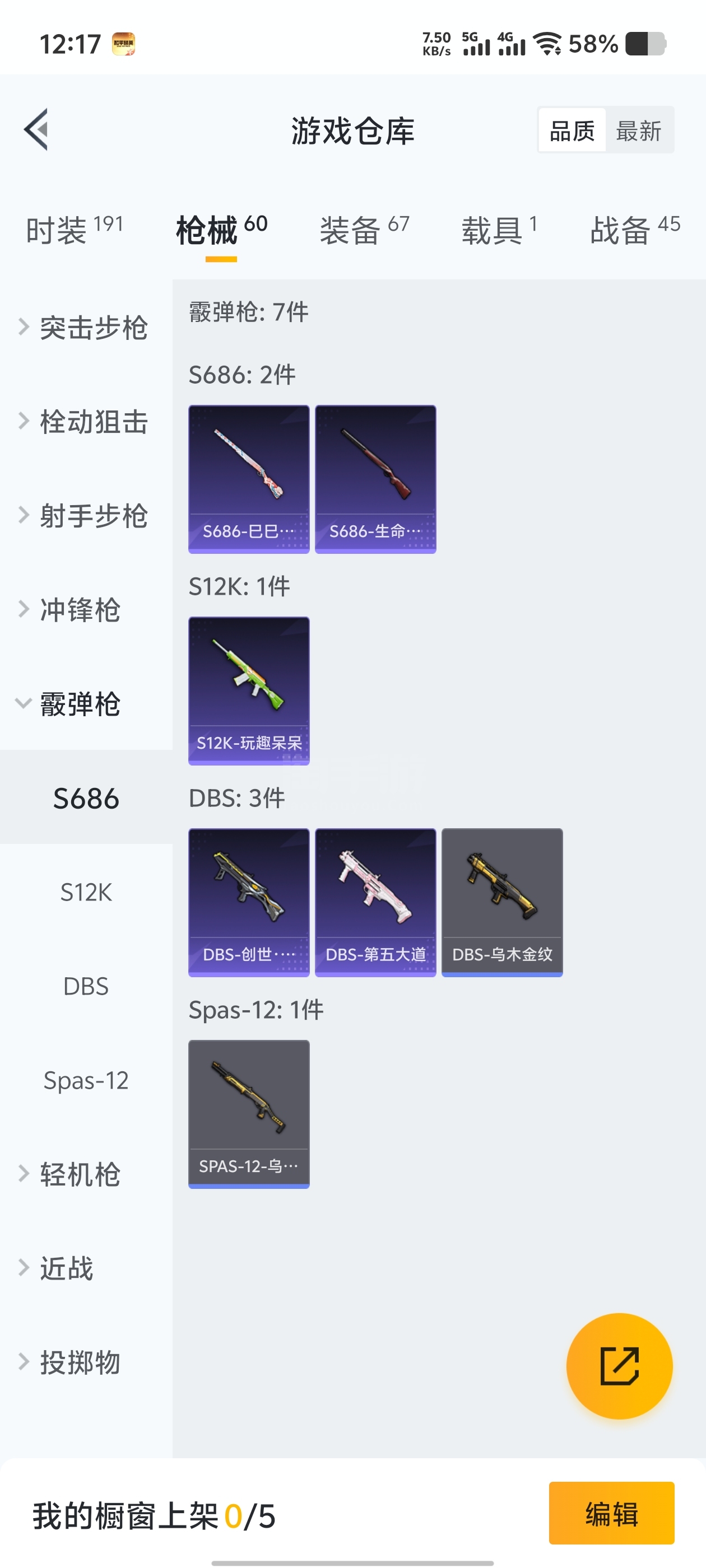Switch to the 装备 tab
The image size is (706, 1568).
pos(364,230)
